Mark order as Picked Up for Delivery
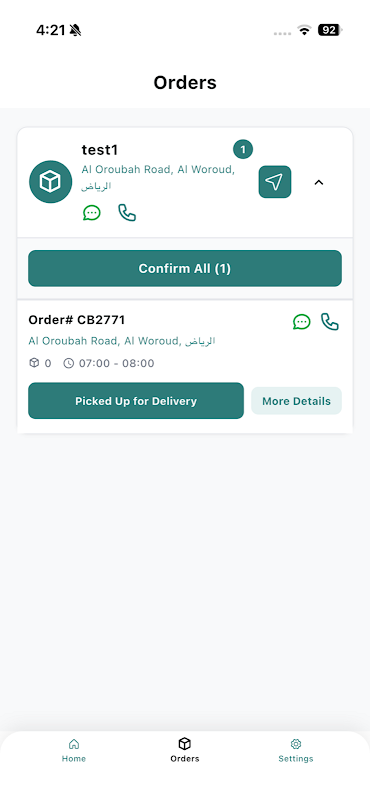Screen dimensions: 370x800 point(136,401)
